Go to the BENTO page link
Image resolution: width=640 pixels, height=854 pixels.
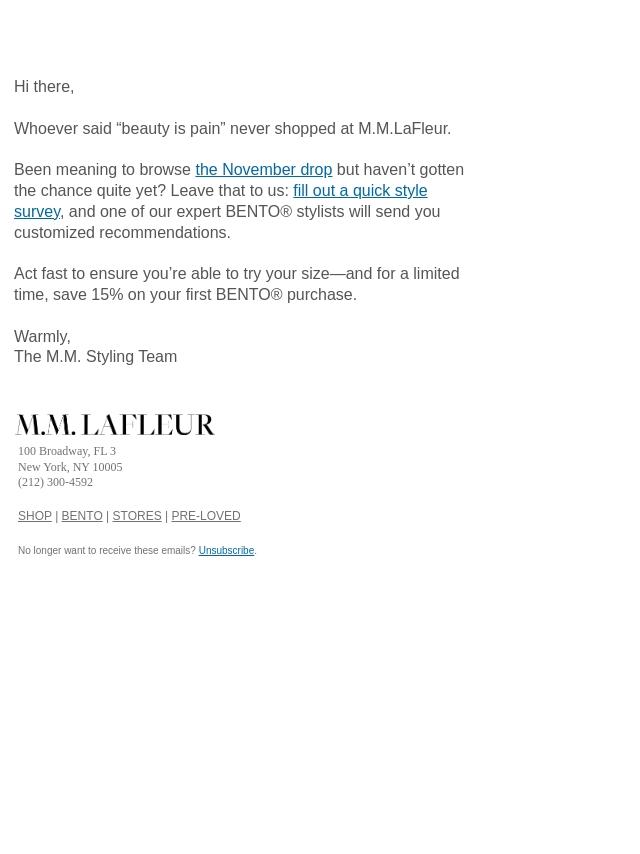(82, 516)
